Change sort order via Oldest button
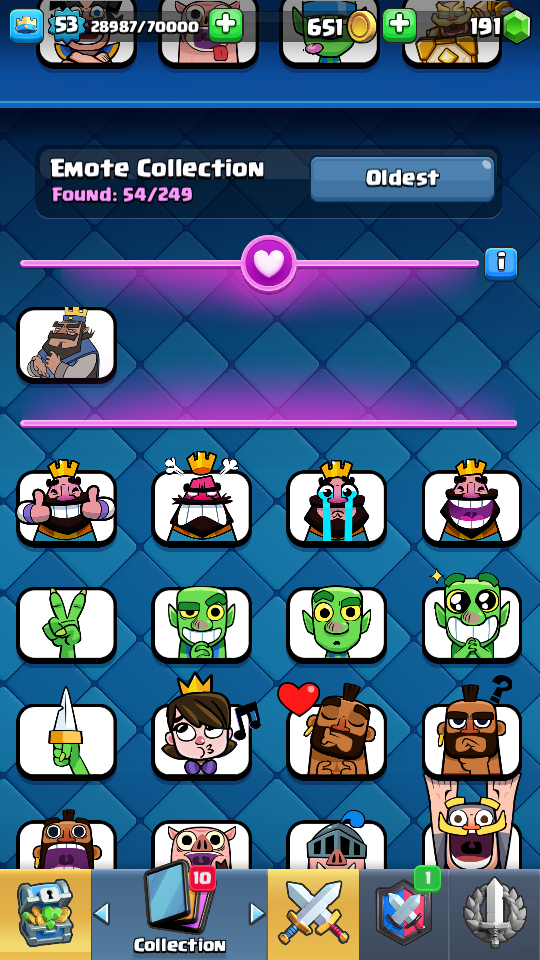This screenshot has width=540, height=960. pyautogui.click(x=402, y=178)
